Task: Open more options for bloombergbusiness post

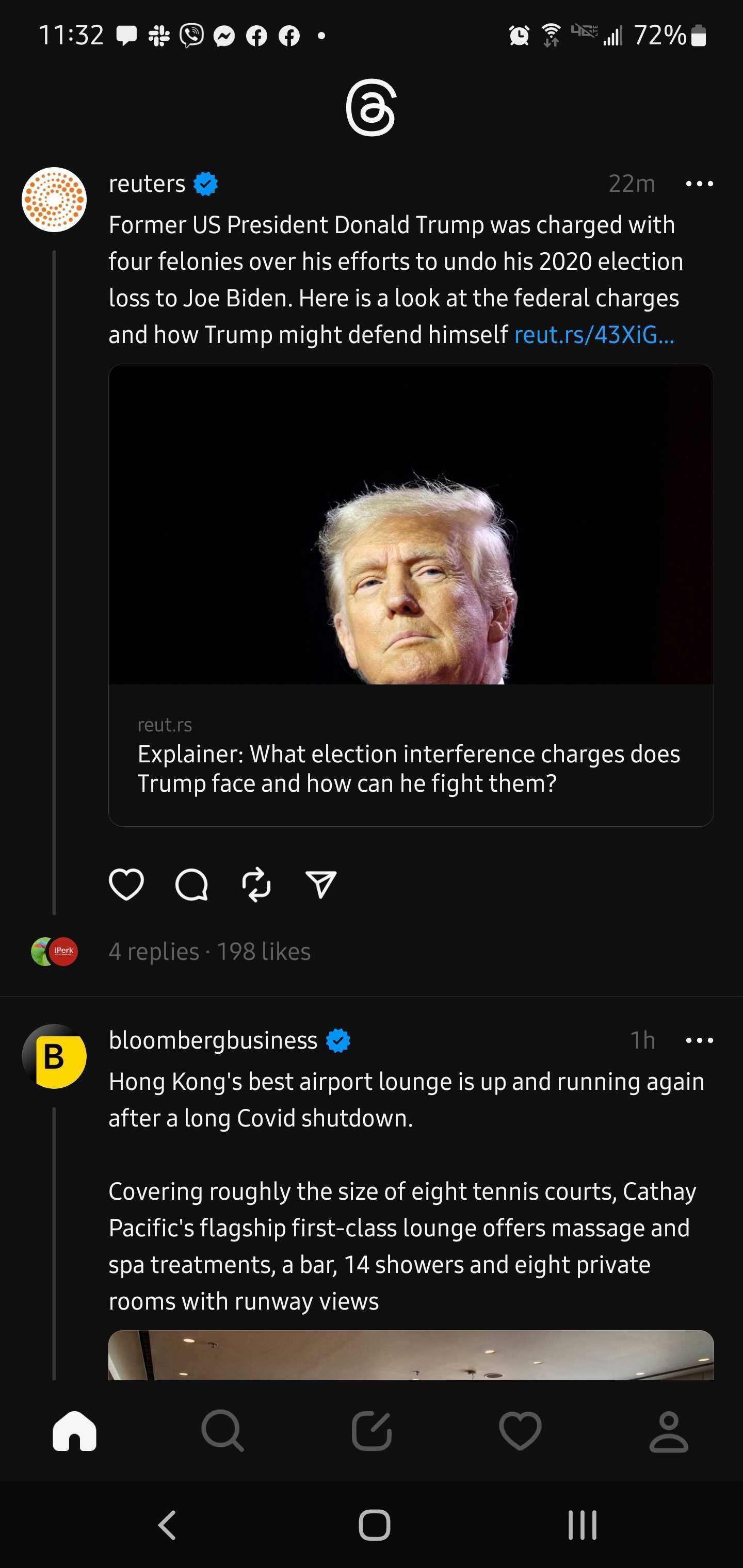Action: pyautogui.click(x=699, y=1040)
